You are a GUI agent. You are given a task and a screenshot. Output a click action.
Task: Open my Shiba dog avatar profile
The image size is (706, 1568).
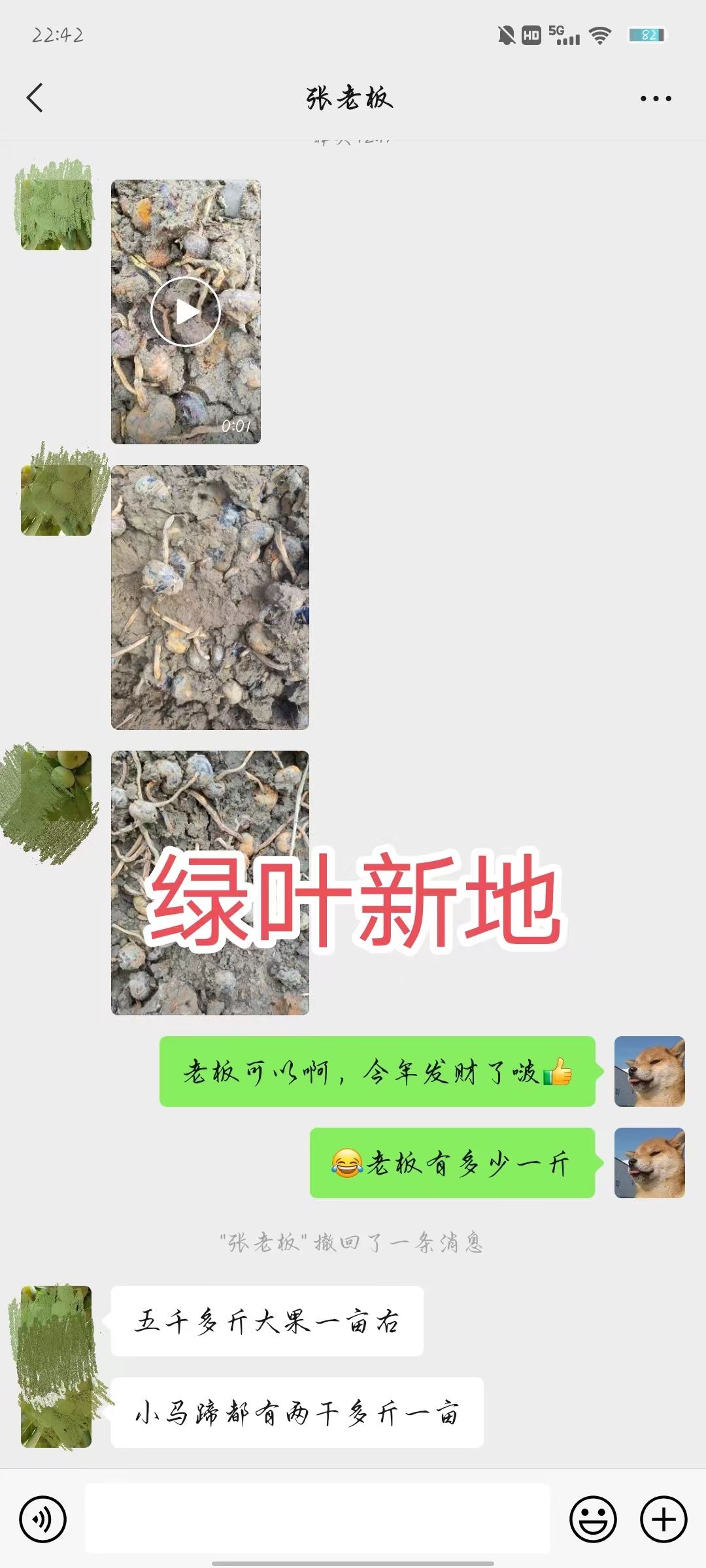649,1071
